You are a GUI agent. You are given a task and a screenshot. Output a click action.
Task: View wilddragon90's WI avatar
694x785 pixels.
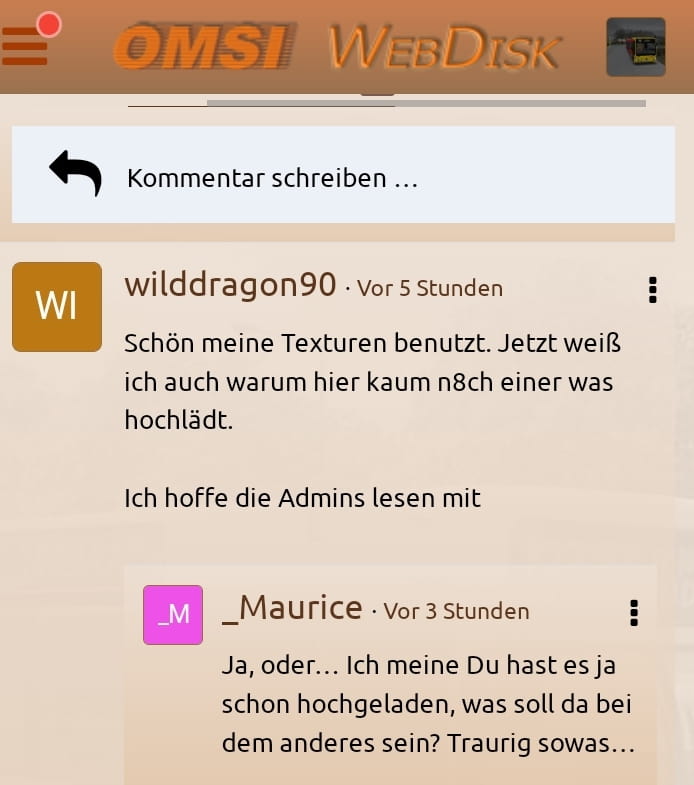click(57, 307)
